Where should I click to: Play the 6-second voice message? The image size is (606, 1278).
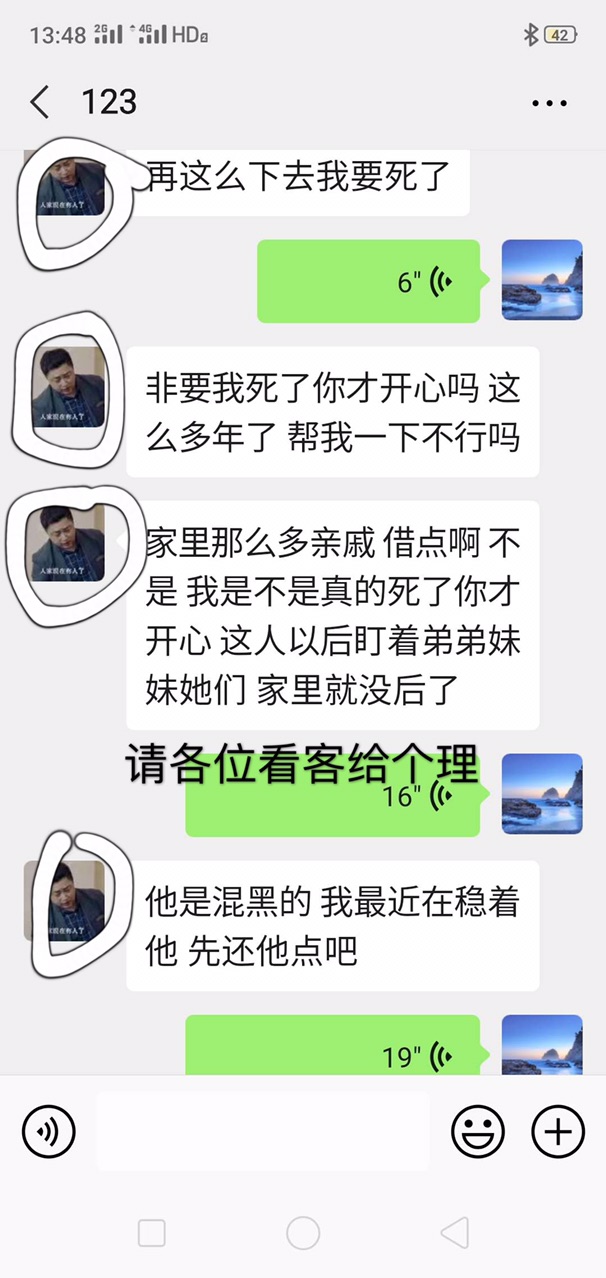368,282
